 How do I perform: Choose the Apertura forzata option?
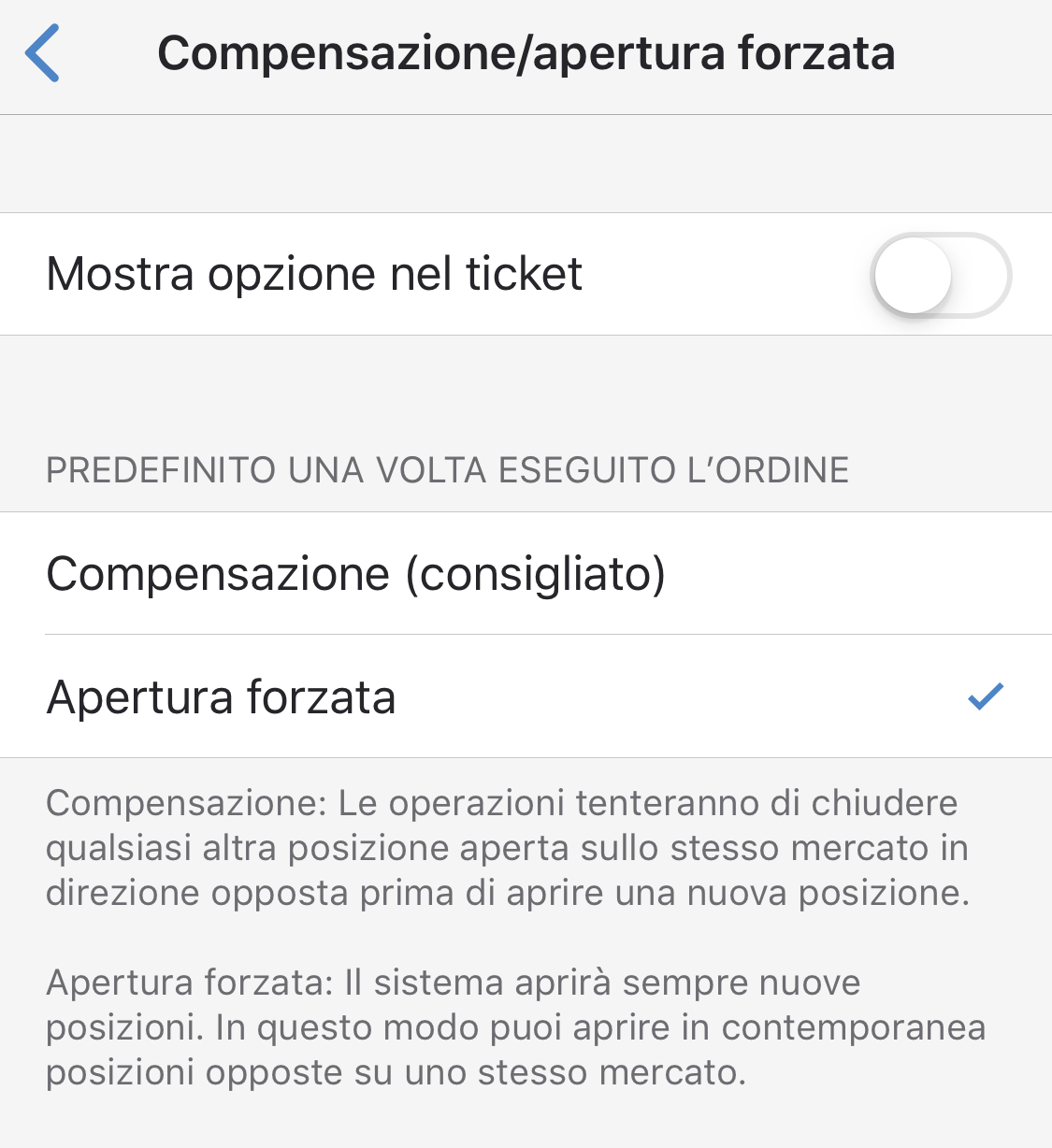[222, 697]
